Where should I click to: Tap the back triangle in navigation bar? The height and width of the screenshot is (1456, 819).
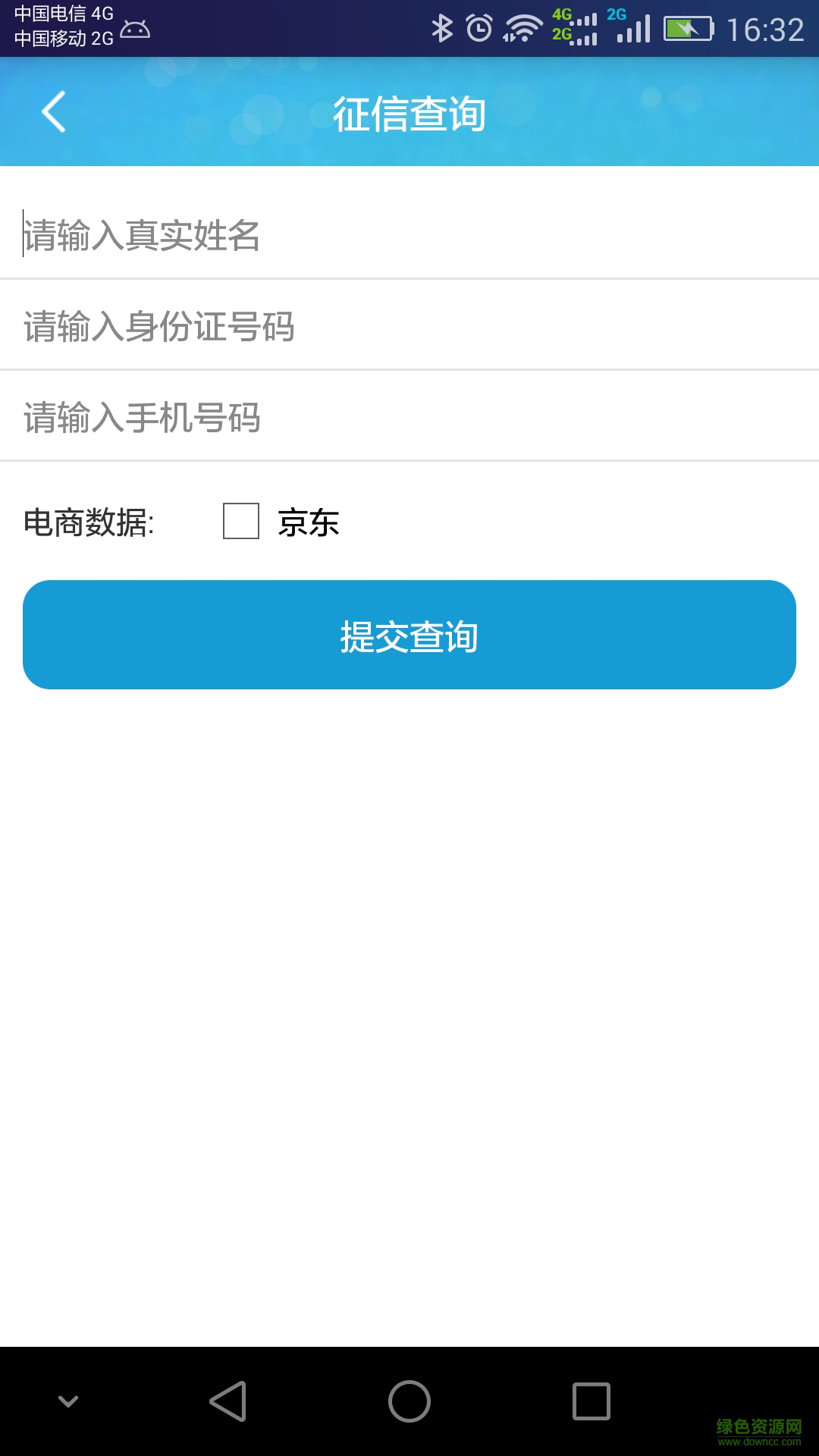(228, 1399)
